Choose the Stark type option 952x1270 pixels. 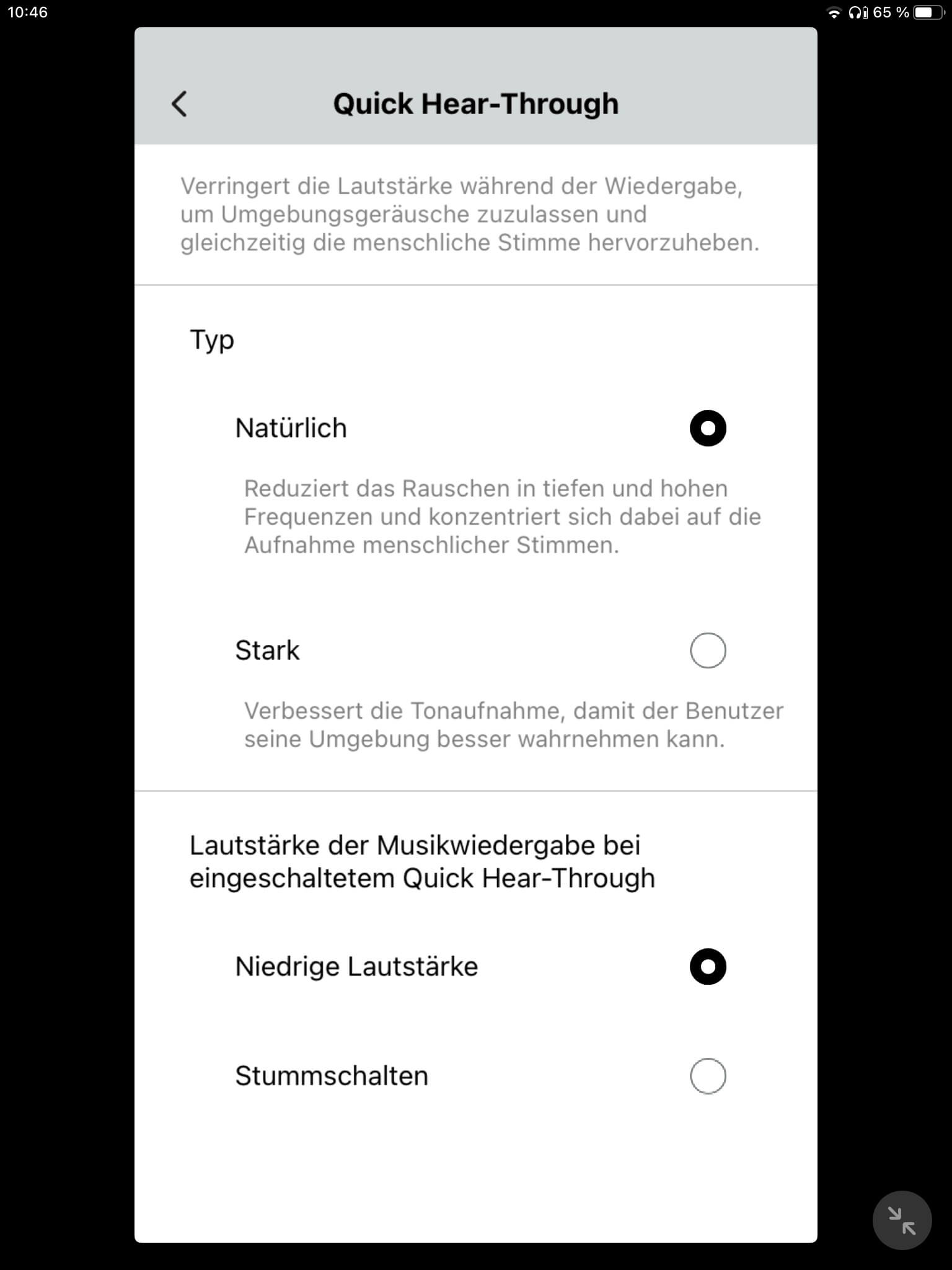707,651
